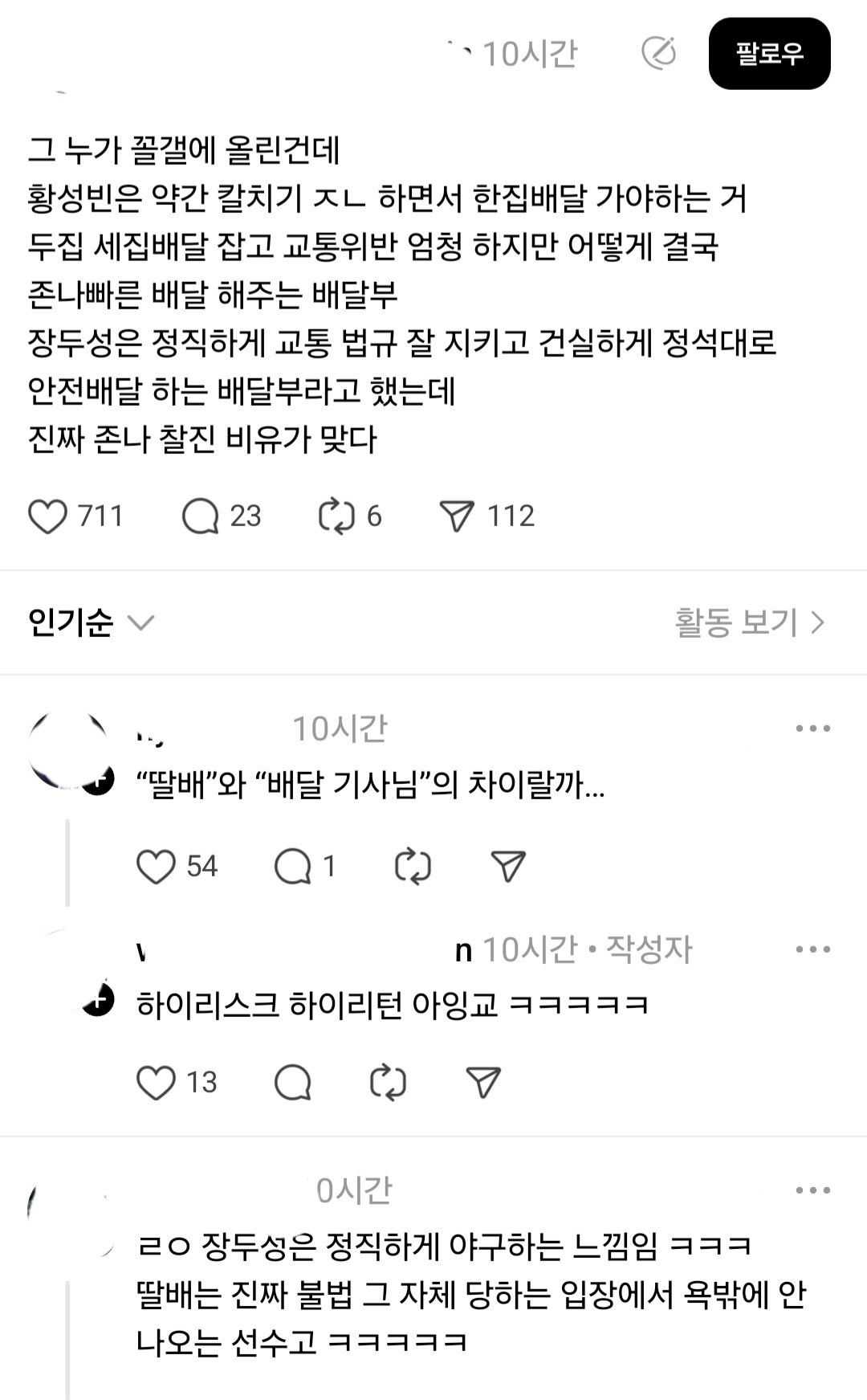This screenshot has height=1400, width=867.
Task: Open the 인기순 sort dropdown
Action: [91, 622]
